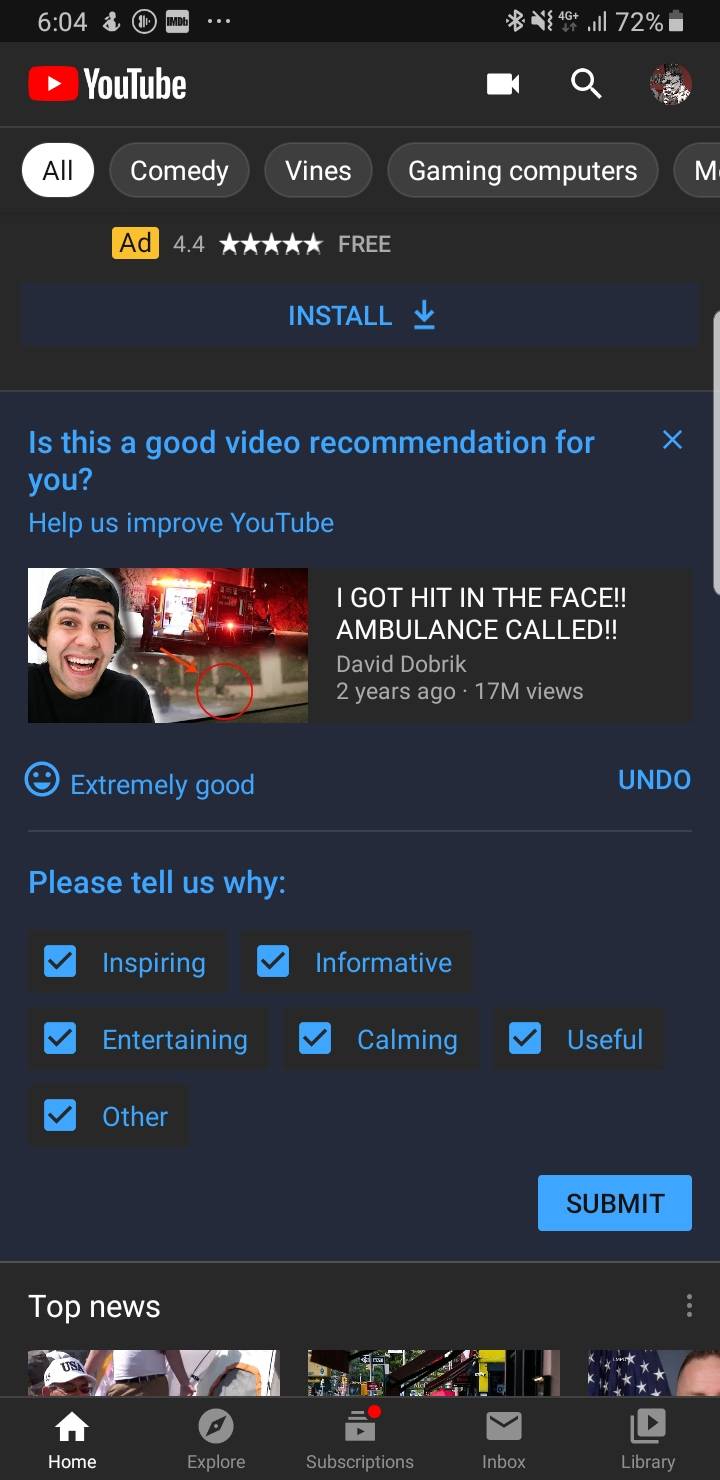Viewport: 720px width, 1480px height.
Task: Uncheck the Inspiring checkbox
Action: click(60, 961)
